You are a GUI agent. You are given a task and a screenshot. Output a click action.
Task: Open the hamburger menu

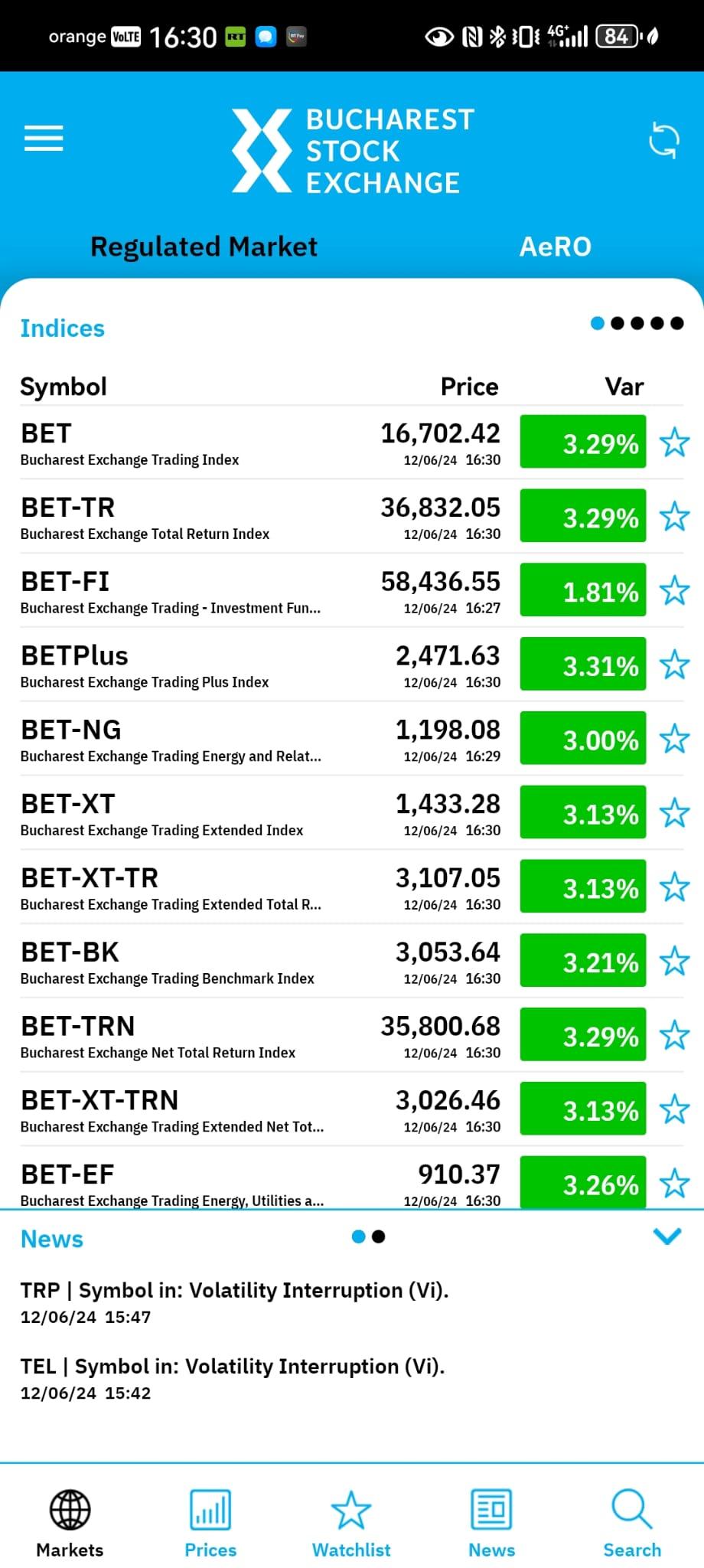[x=44, y=139]
